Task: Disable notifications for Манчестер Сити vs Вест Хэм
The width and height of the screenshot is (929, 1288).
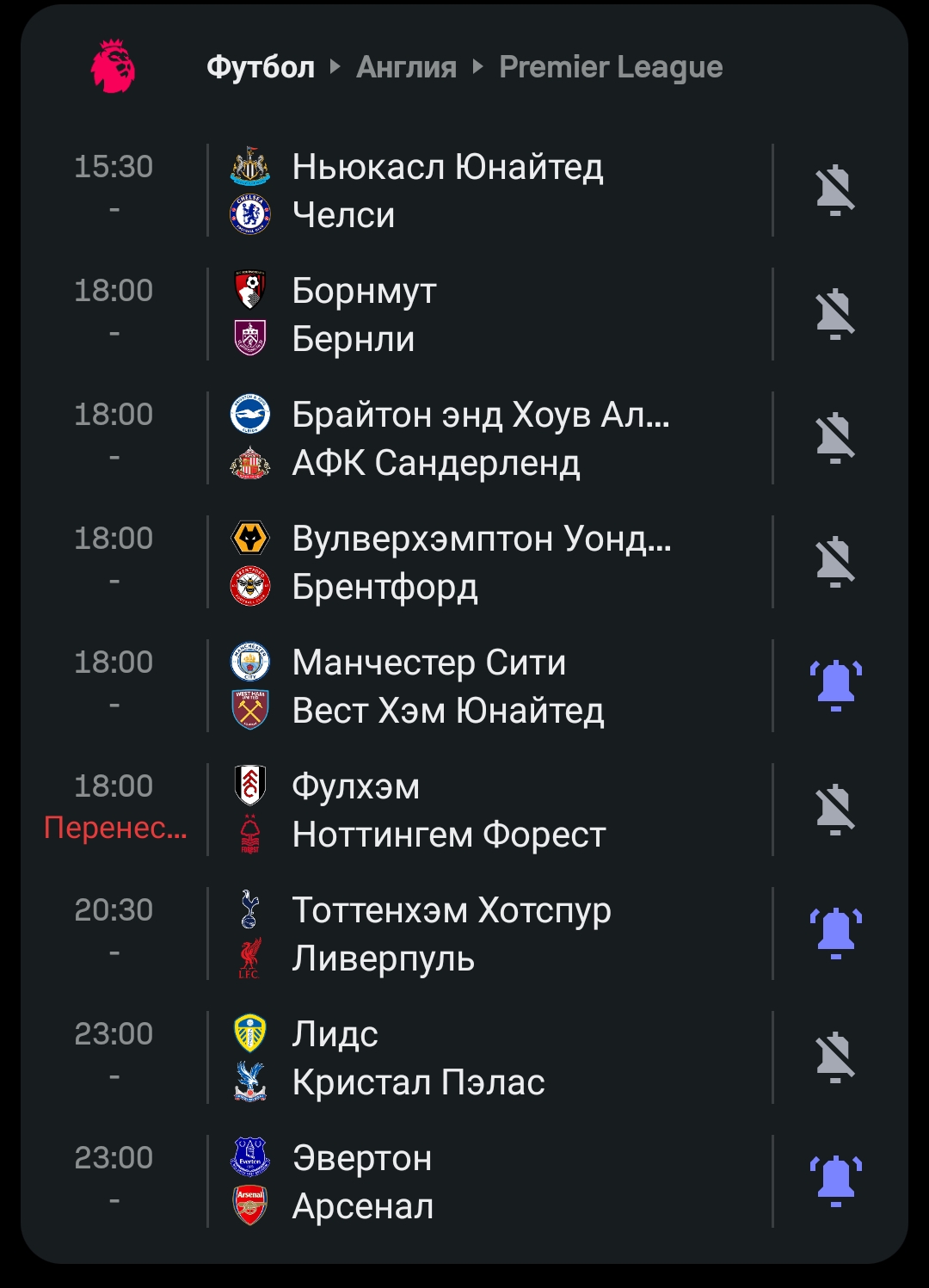Action: pyautogui.click(x=834, y=686)
